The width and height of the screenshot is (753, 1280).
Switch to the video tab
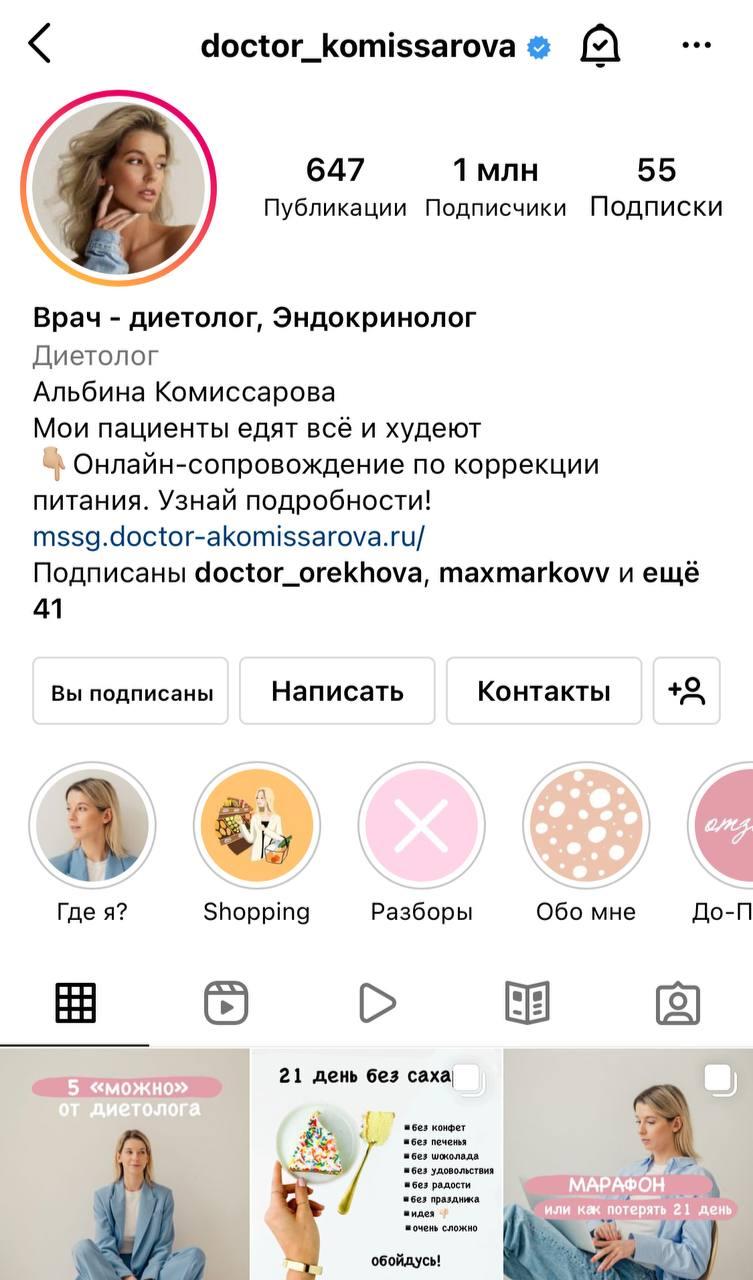point(377,1002)
